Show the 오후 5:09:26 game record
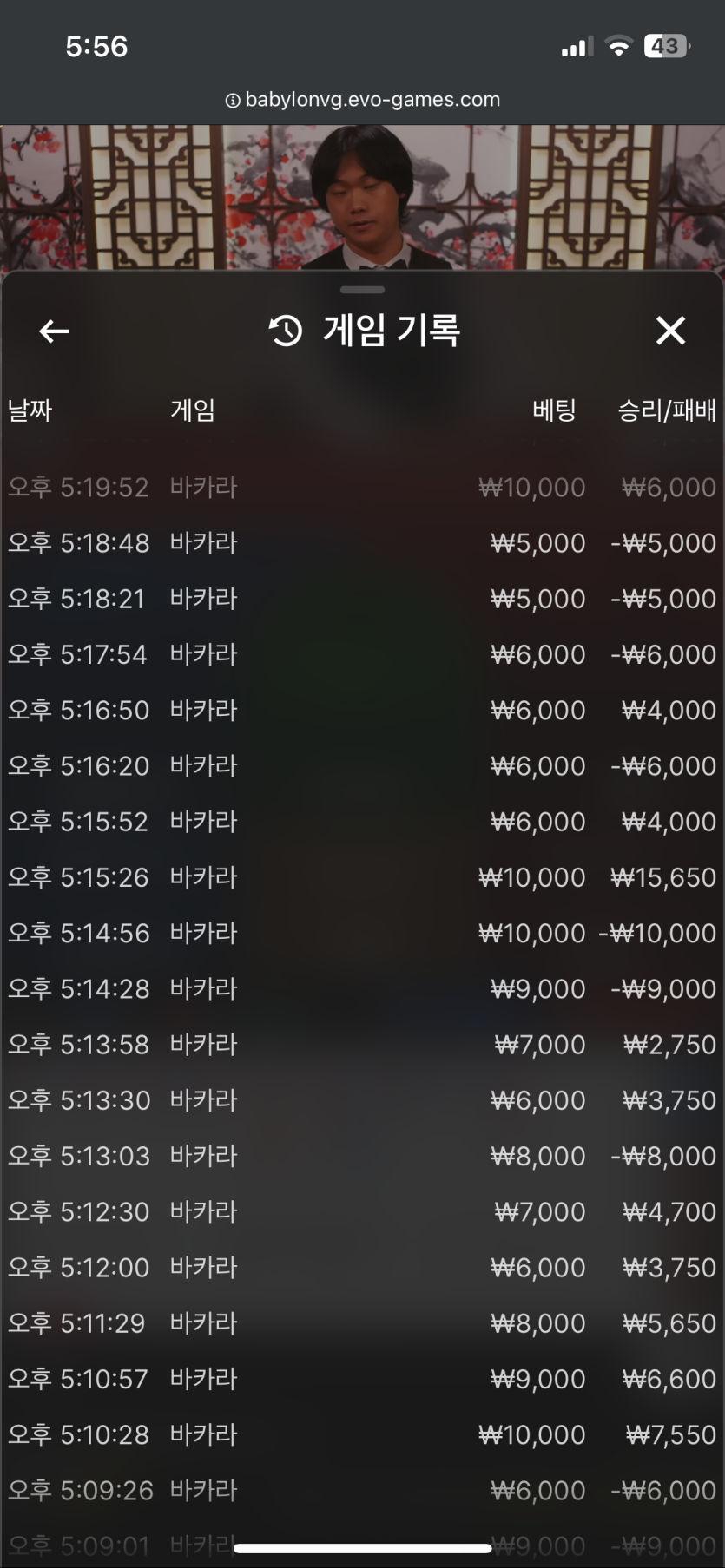The image size is (725, 1568). 362,1490
